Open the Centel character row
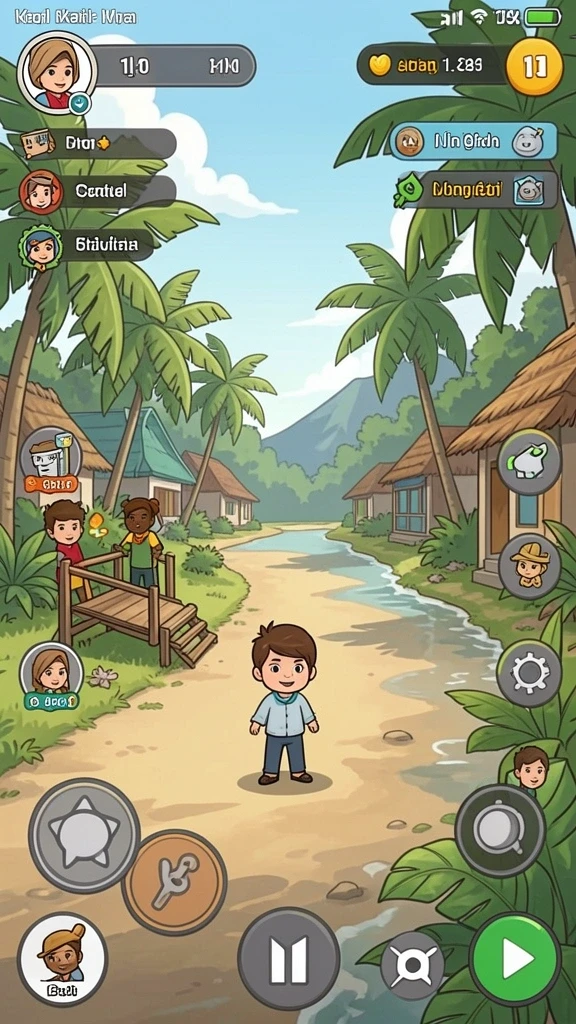The height and width of the screenshot is (1024, 576). point(97,191)
